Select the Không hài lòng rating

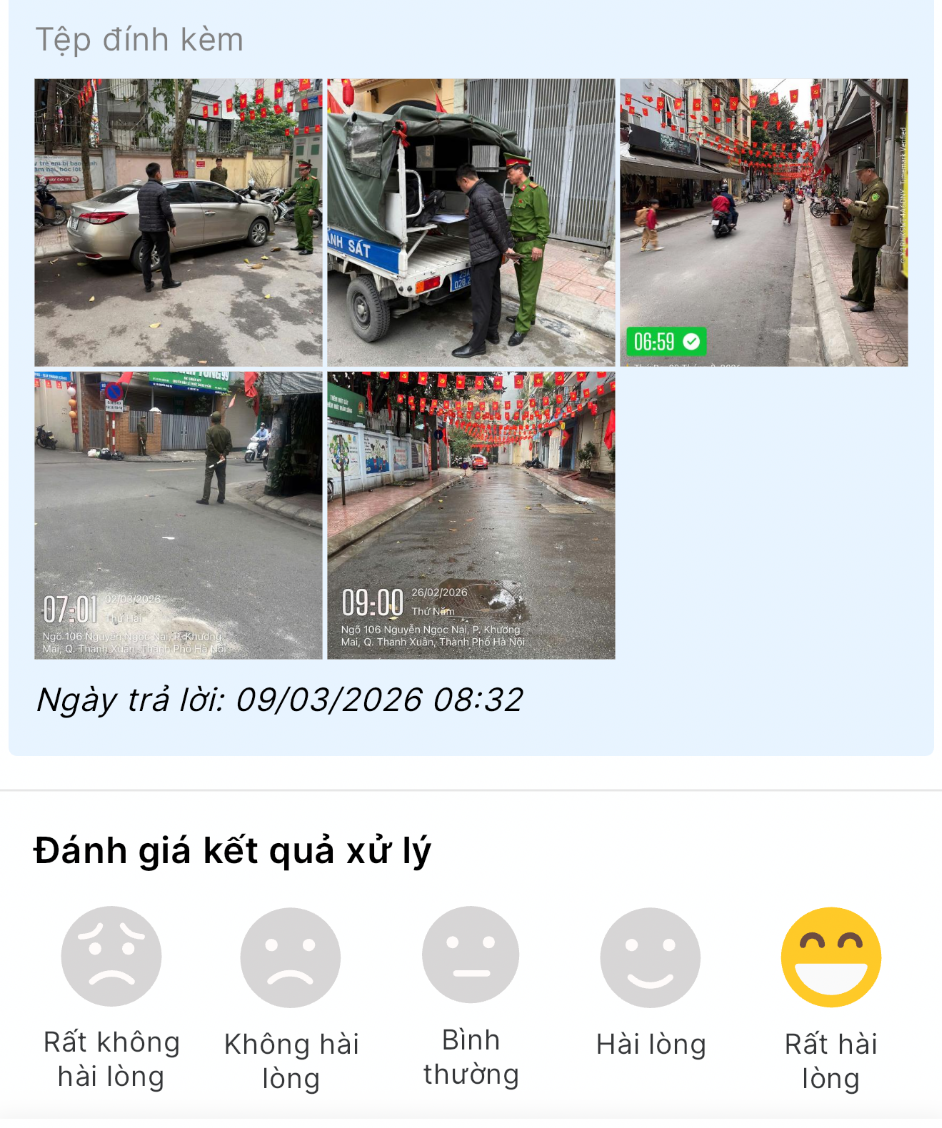[x=290, y=957]
